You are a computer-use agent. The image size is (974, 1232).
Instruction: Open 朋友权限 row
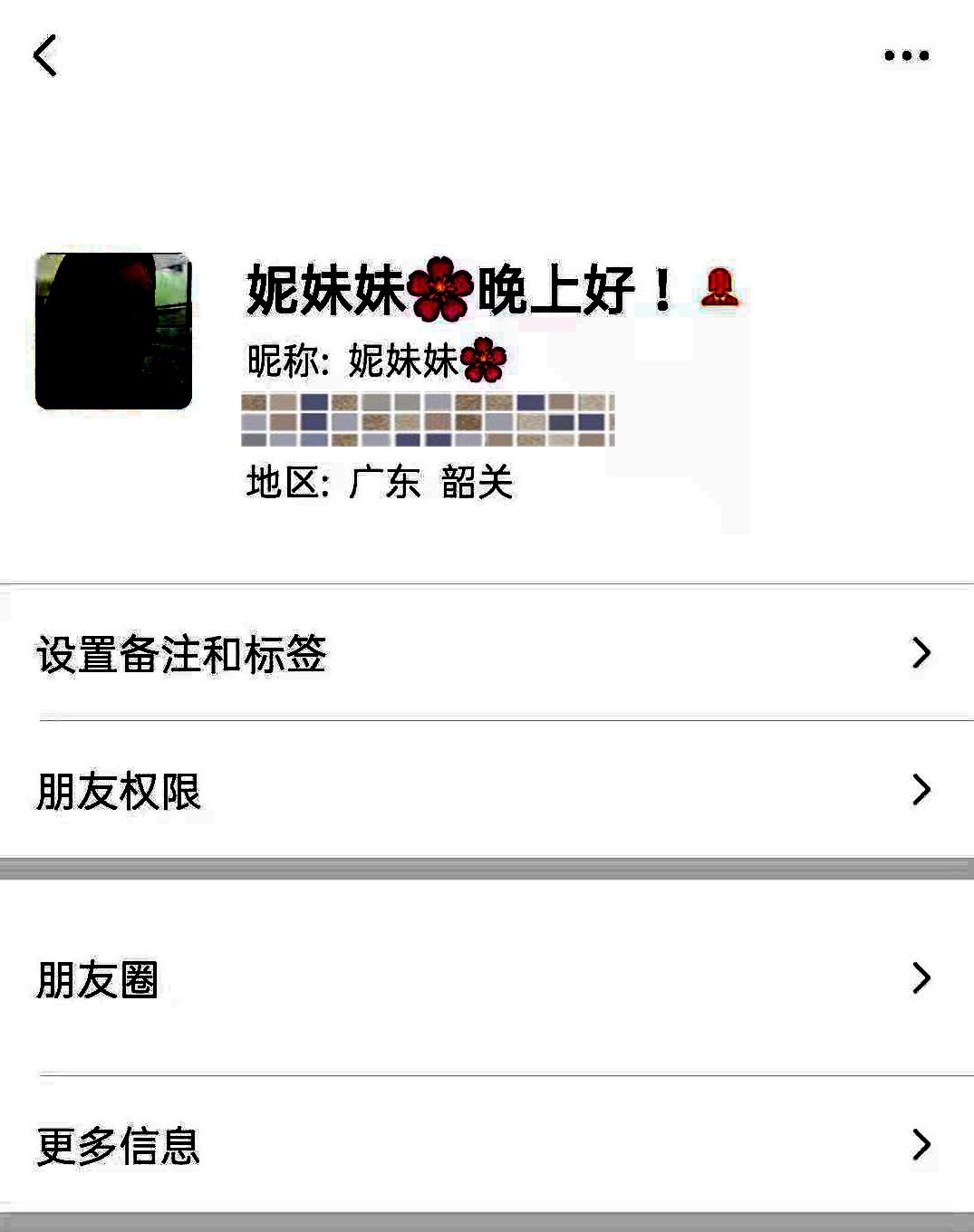487,790
